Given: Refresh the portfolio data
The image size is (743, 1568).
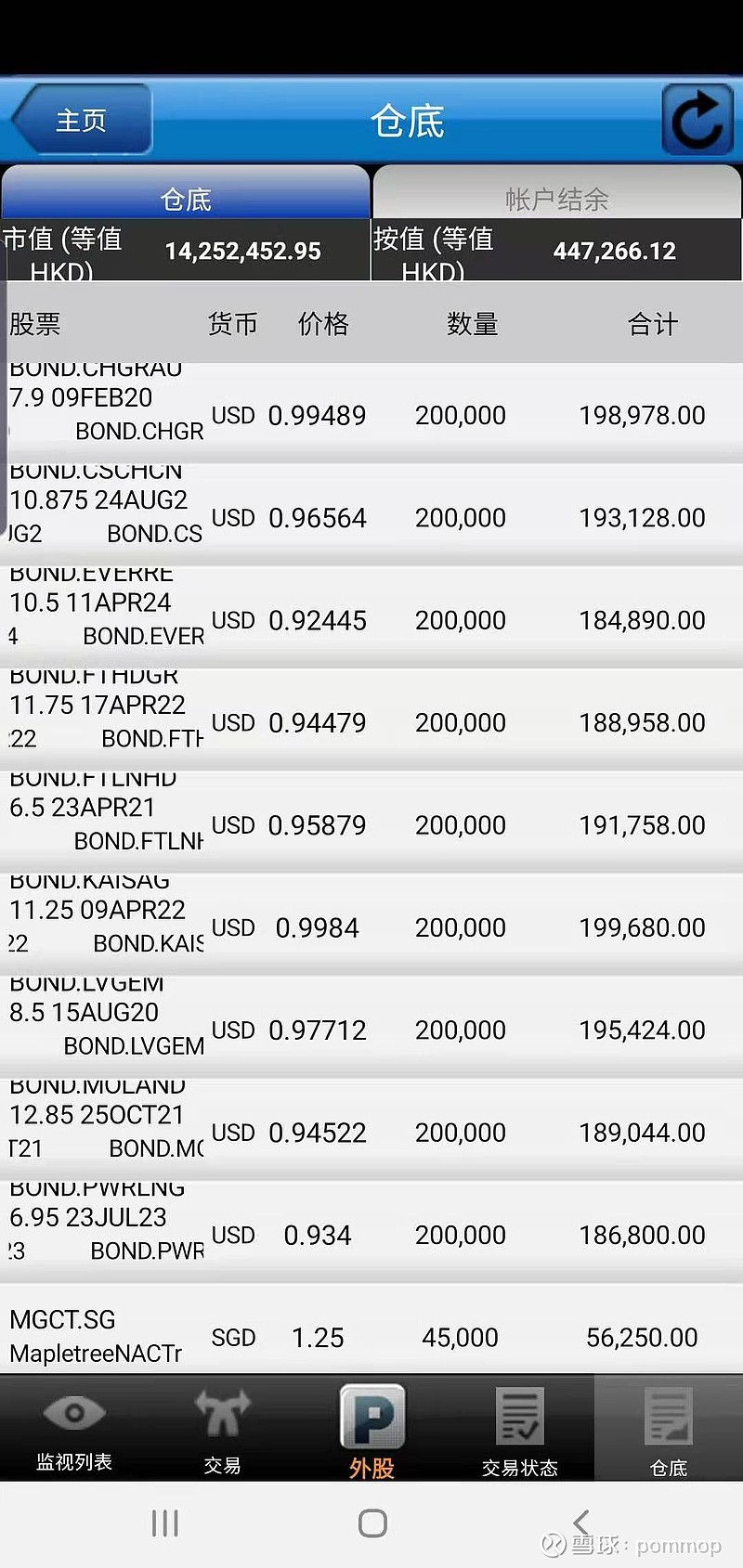Looking at the screenshot, I should (x=697, y=120).
